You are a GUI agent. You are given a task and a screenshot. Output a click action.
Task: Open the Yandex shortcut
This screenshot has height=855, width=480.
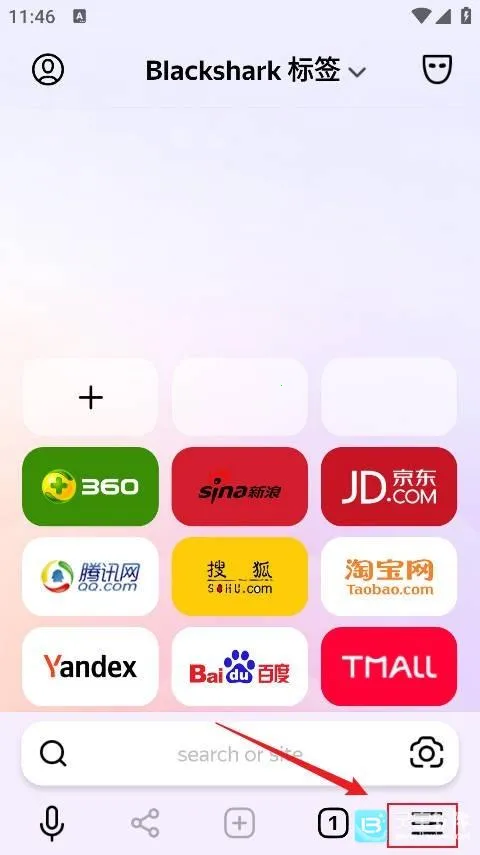coord(91,666)
